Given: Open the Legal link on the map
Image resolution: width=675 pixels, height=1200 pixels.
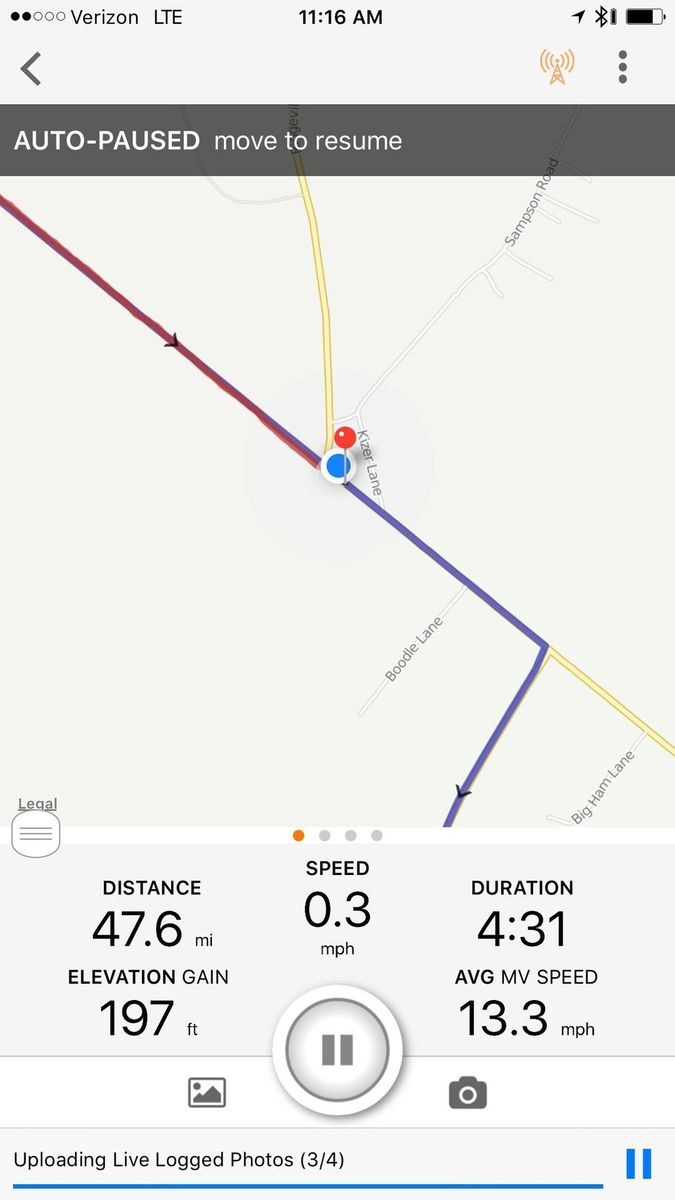Looking at the screenshot, I should tap(37, 804).
